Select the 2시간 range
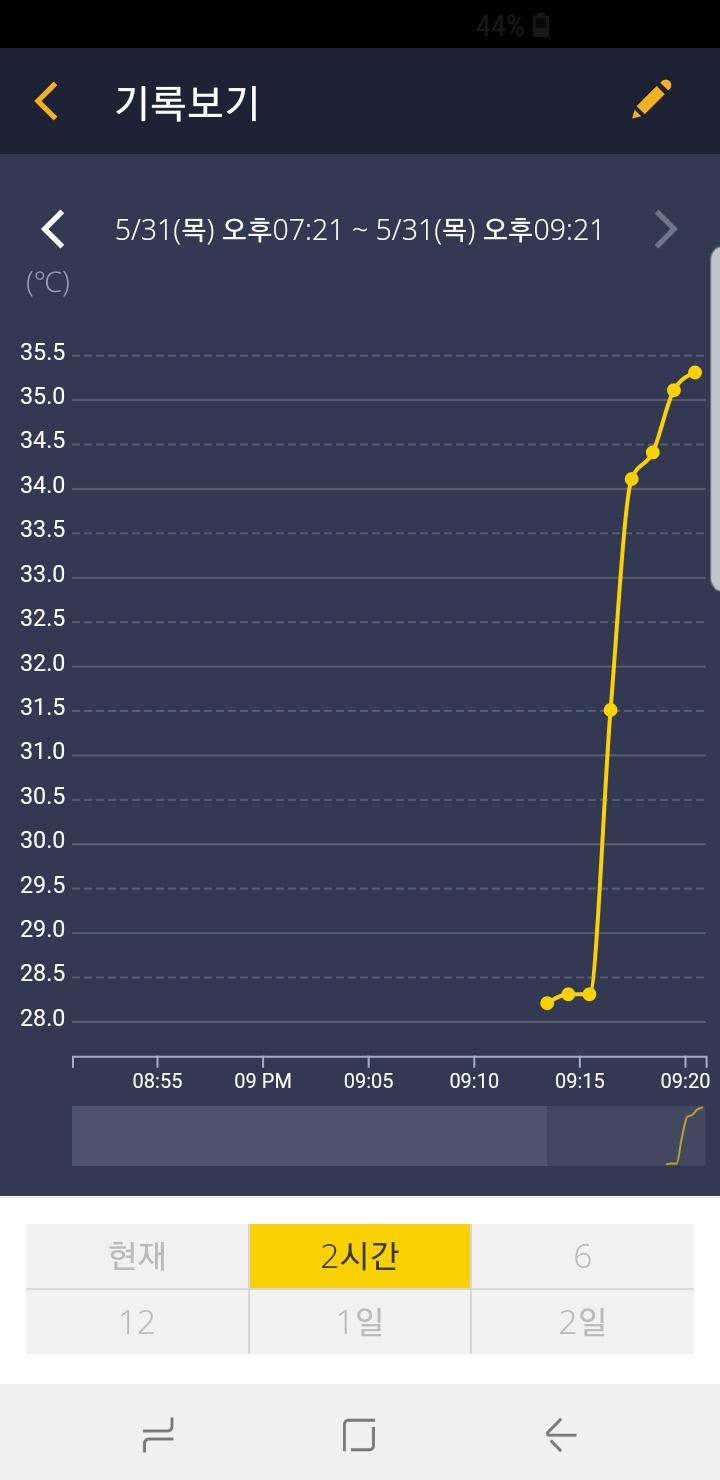The image size is (720, 1480). 360,1255
